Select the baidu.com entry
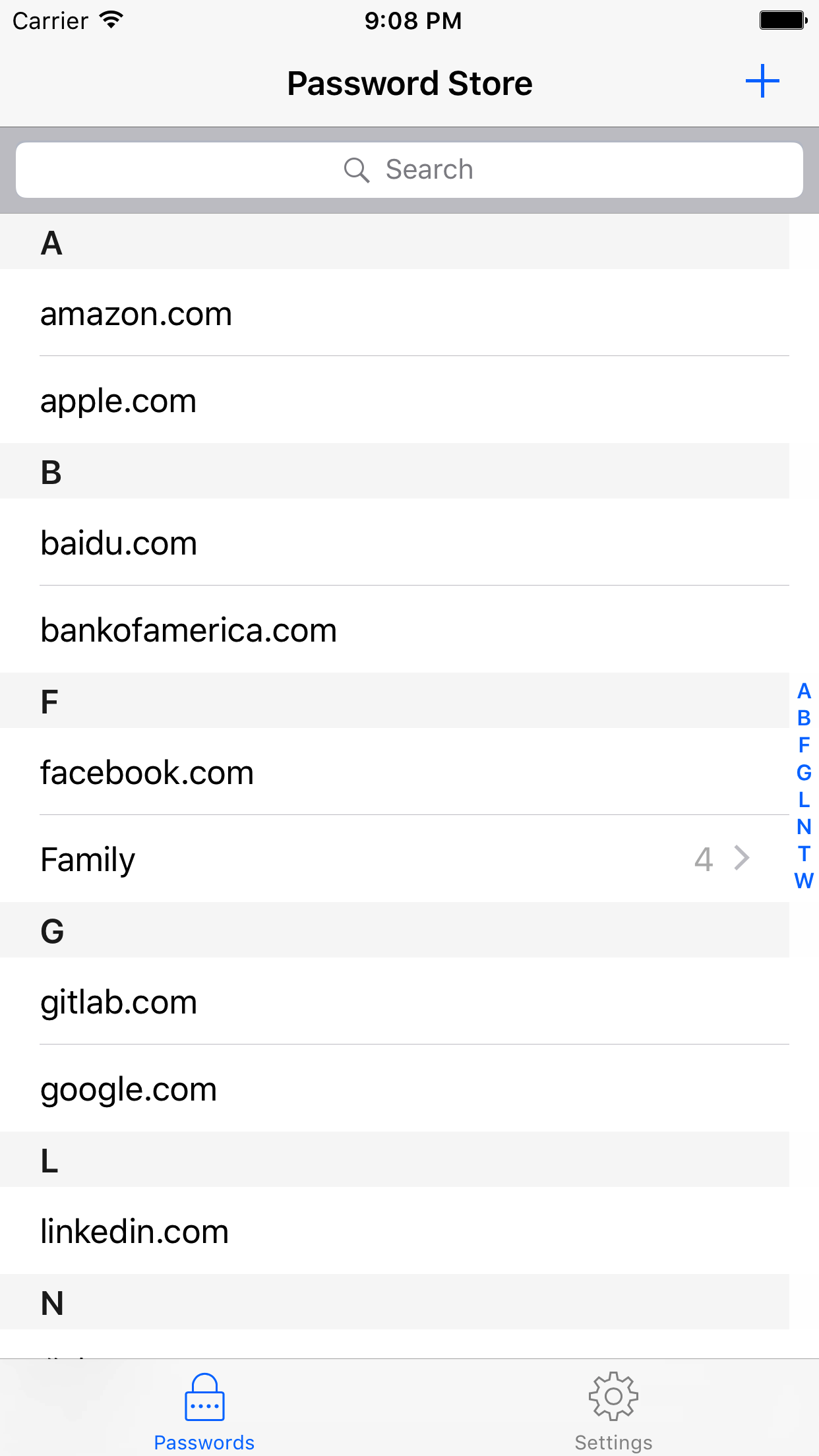 coord(394,543)
